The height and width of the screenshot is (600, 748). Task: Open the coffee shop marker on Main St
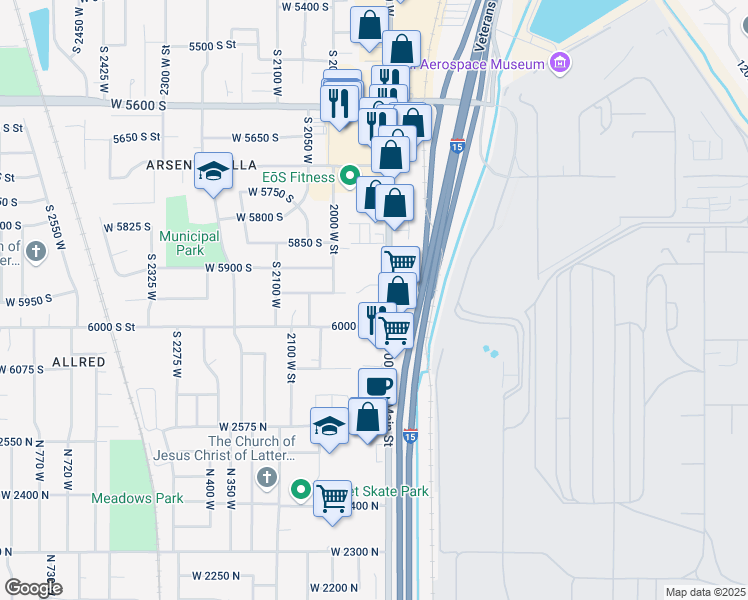point(378,386)
